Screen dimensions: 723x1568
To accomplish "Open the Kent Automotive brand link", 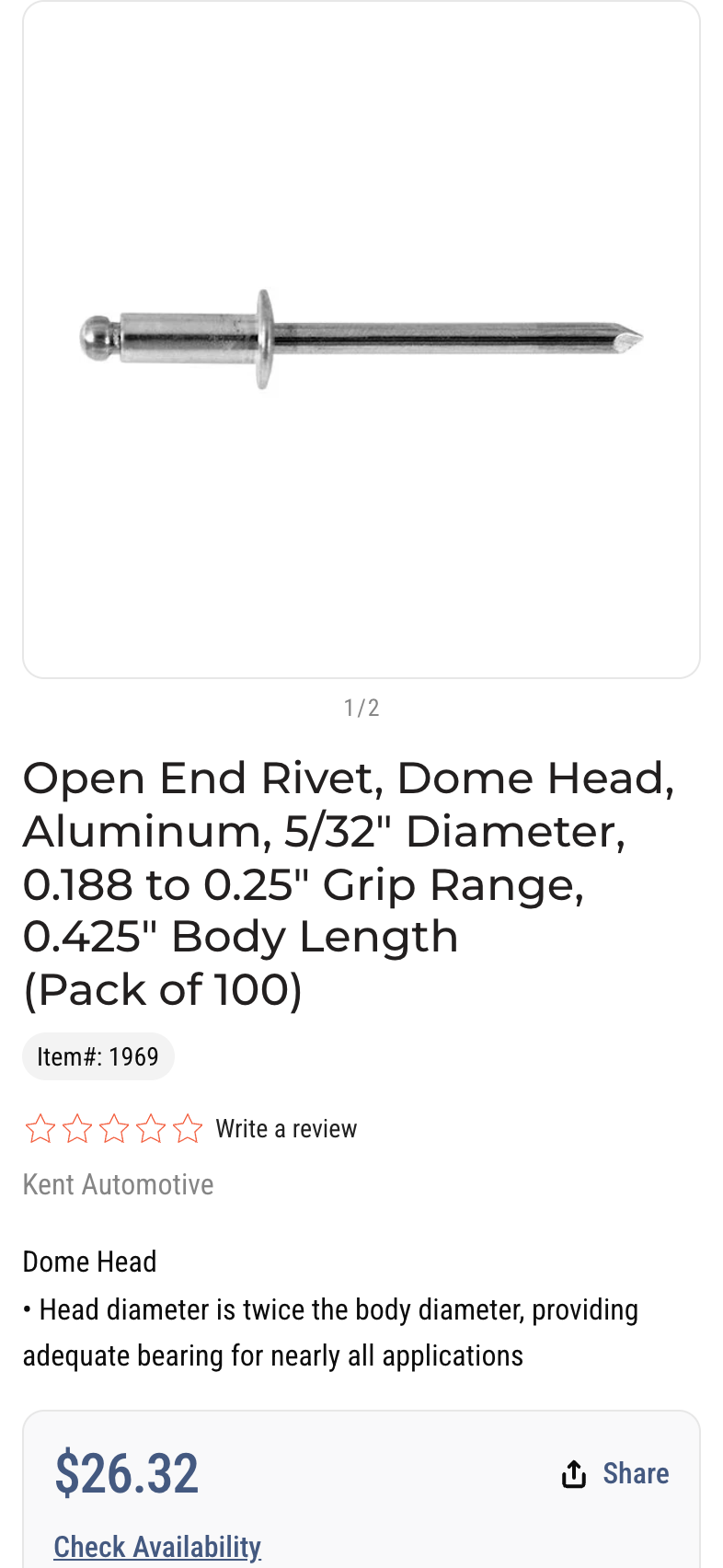I will coord(118,1184).
